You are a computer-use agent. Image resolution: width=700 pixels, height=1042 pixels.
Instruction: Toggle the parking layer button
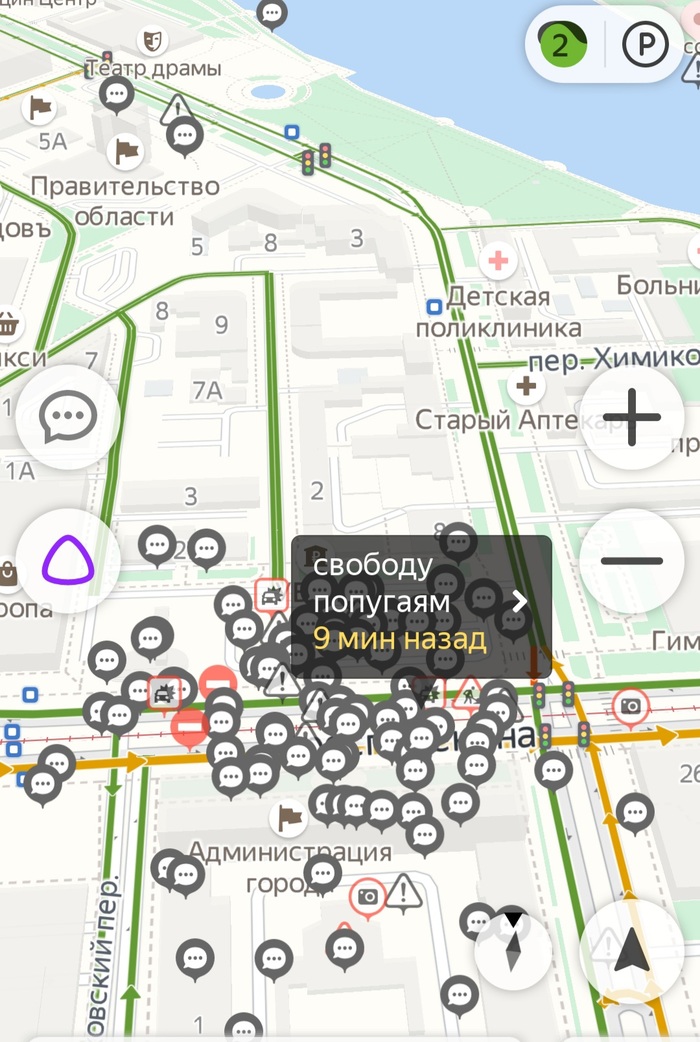point(645,45)
